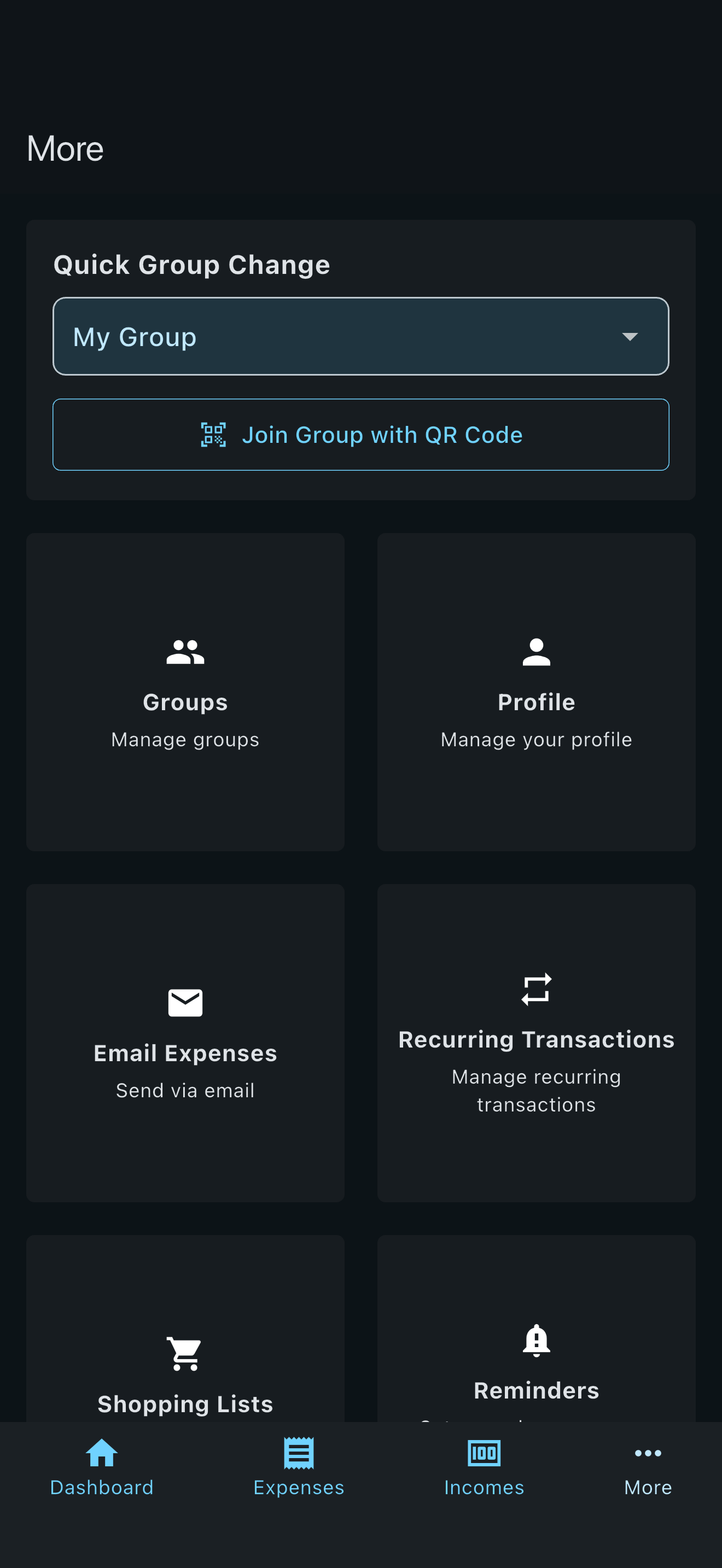The height and width of the screenshot is (1568, 722).
Task: Click the Profile person icon
Action: click(535, 652)
